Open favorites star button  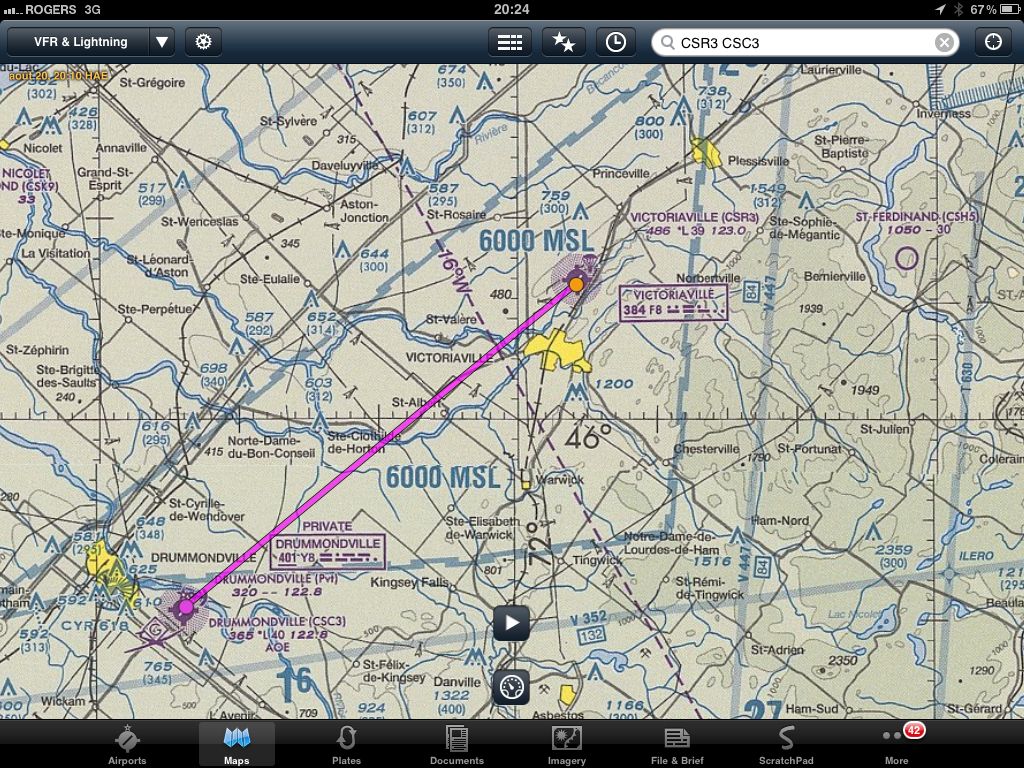coord(564,42)
